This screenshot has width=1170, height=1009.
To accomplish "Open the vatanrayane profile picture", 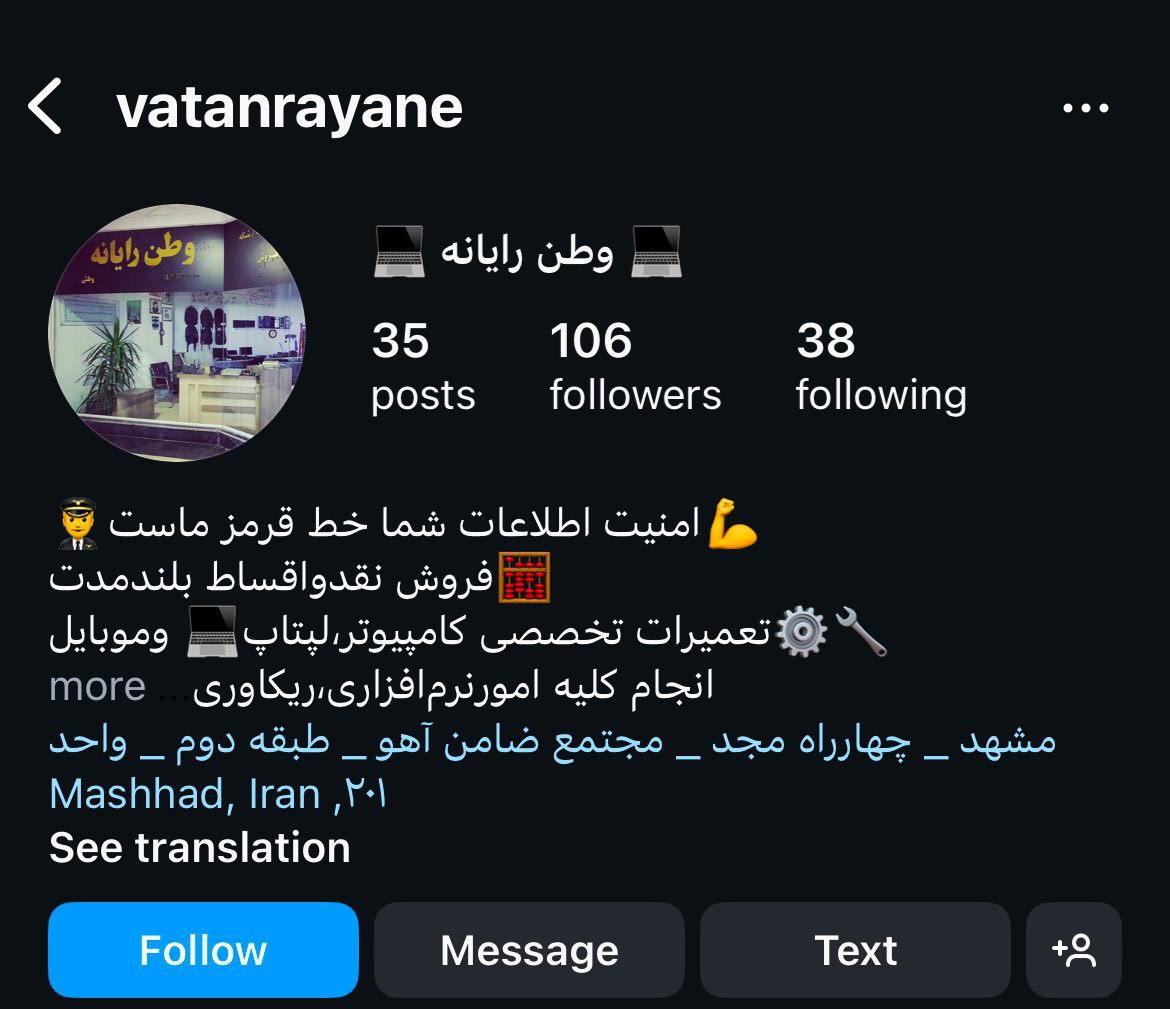I will 177,332.
